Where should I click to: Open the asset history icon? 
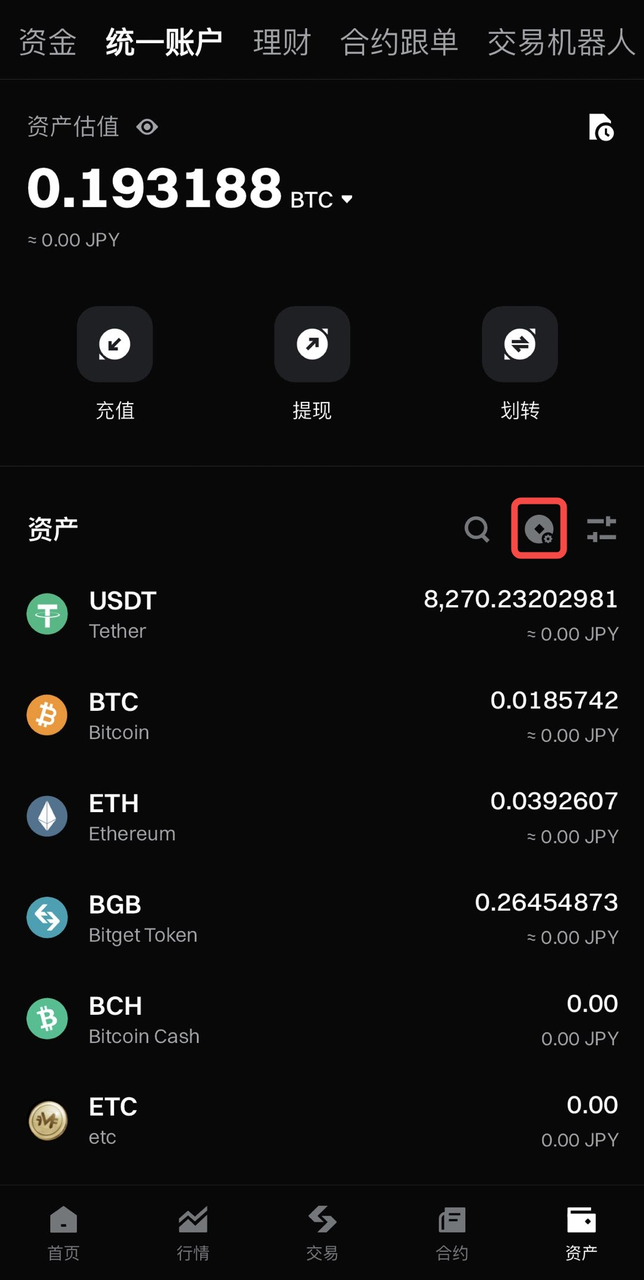point(601,127)
